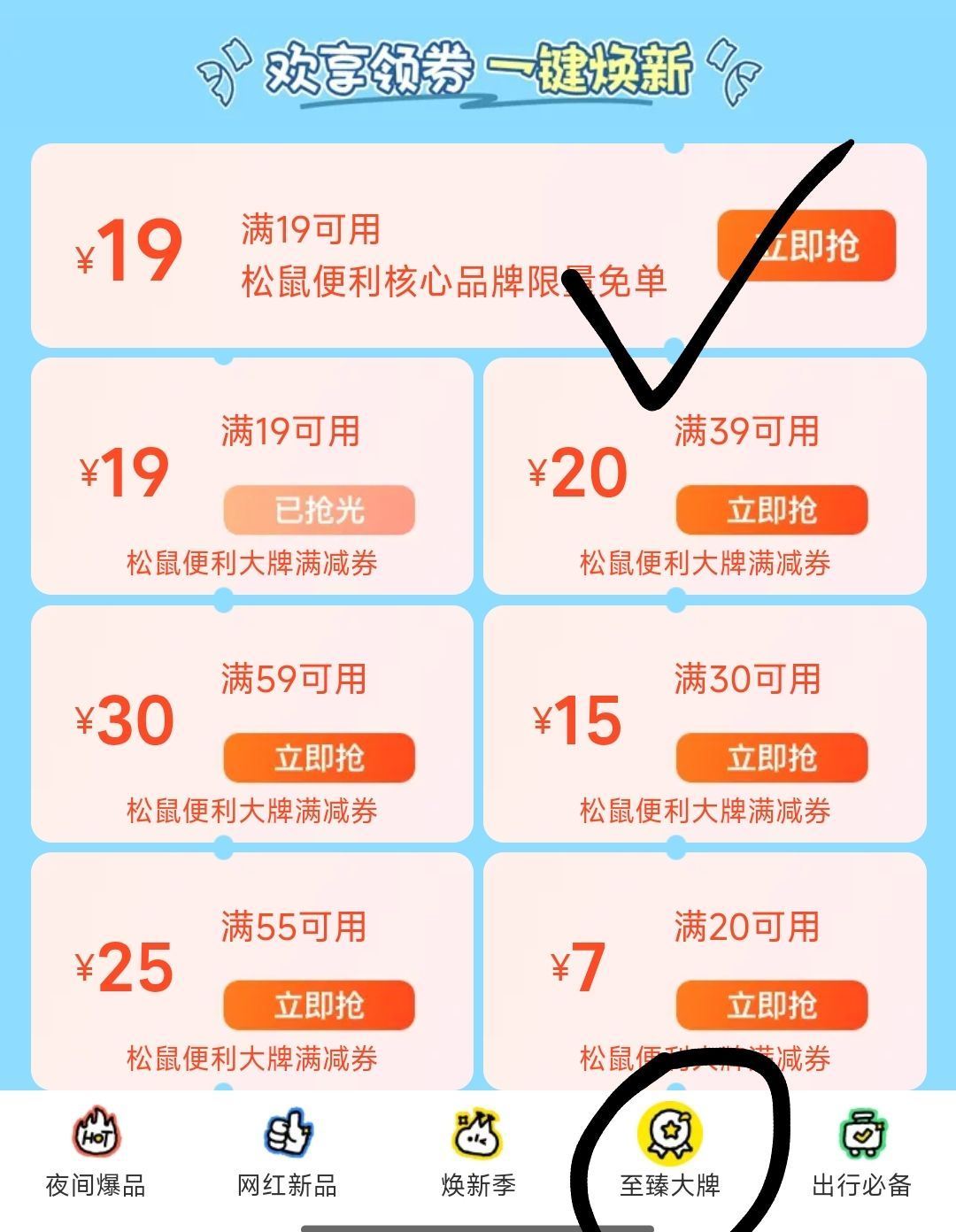Viewport: 956px width, 1232px height.
Task: Grab the ¥7 off ¥20 coupon
Action: tap(771, 1005)
